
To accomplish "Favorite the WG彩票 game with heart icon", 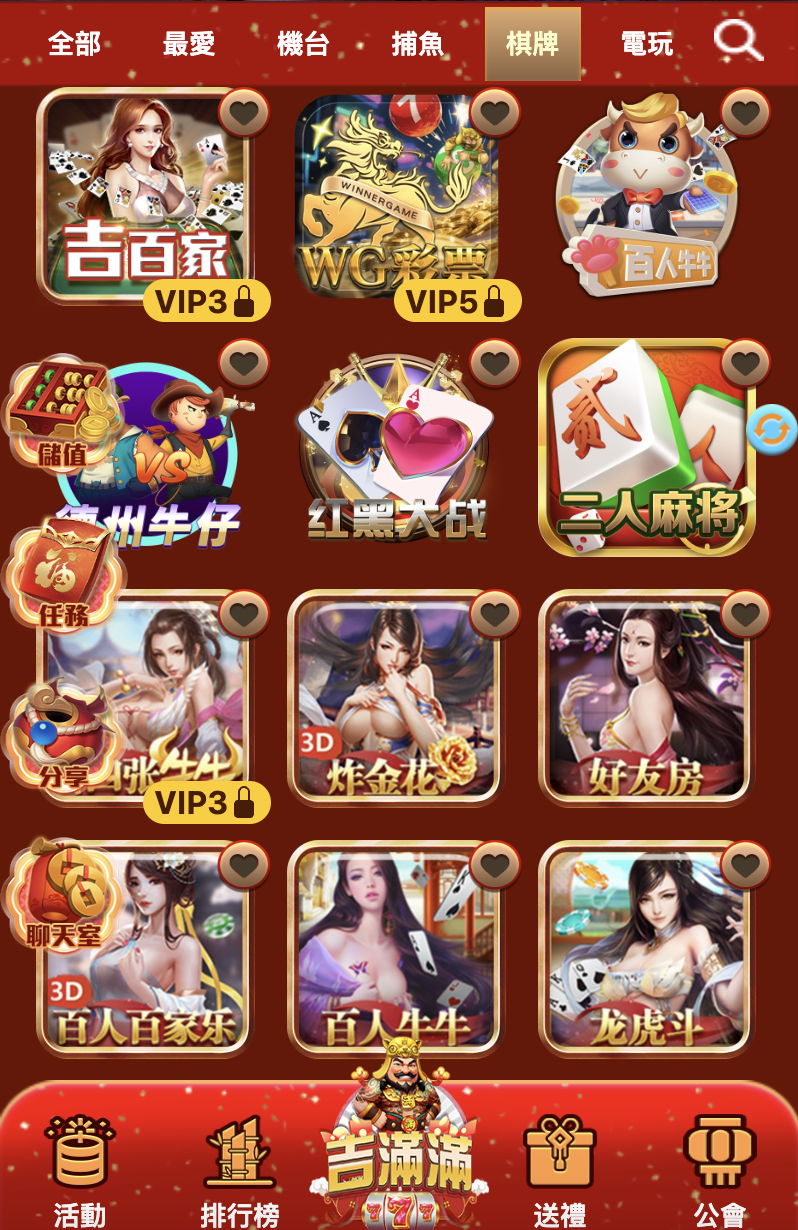I will point(495,112).
